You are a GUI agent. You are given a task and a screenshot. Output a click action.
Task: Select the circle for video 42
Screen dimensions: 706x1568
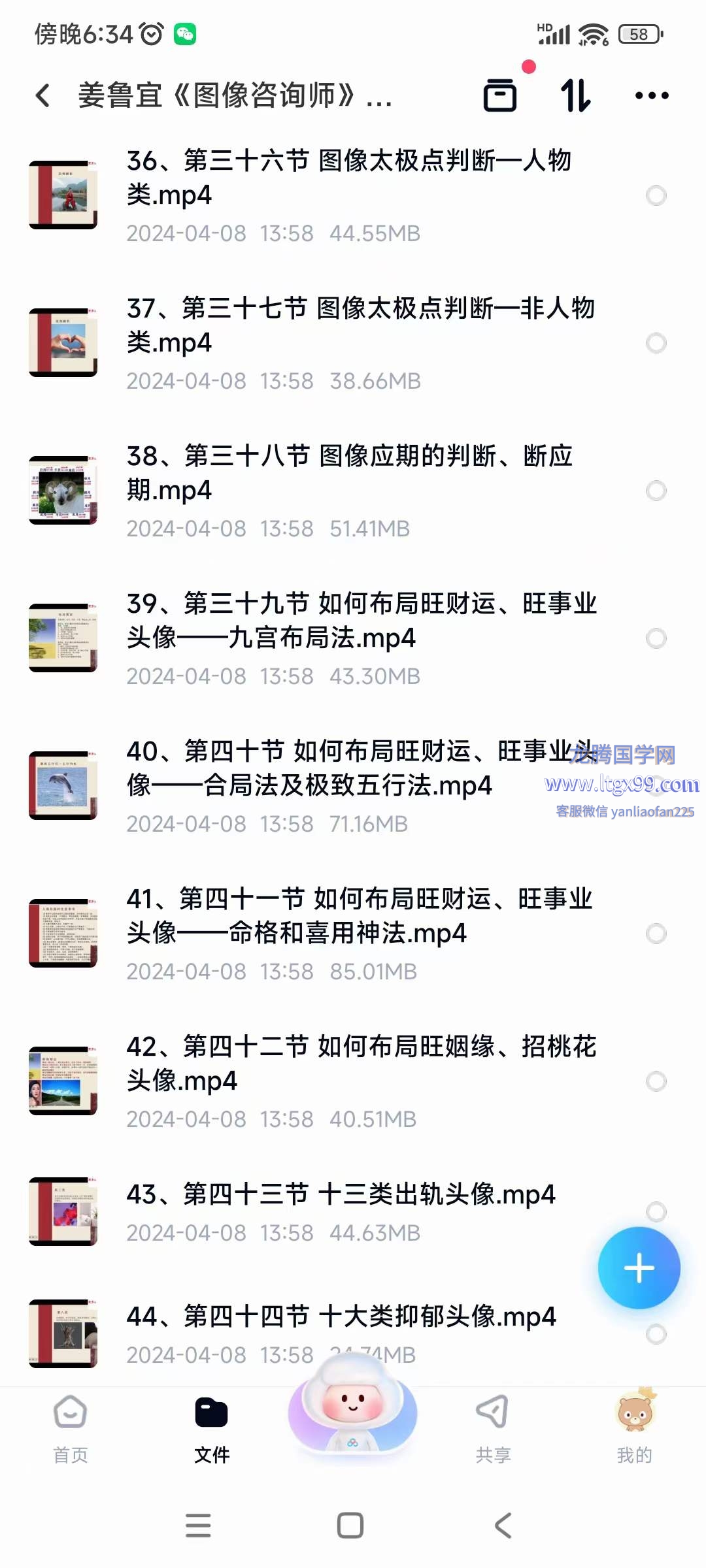[x=656, y=1081]
